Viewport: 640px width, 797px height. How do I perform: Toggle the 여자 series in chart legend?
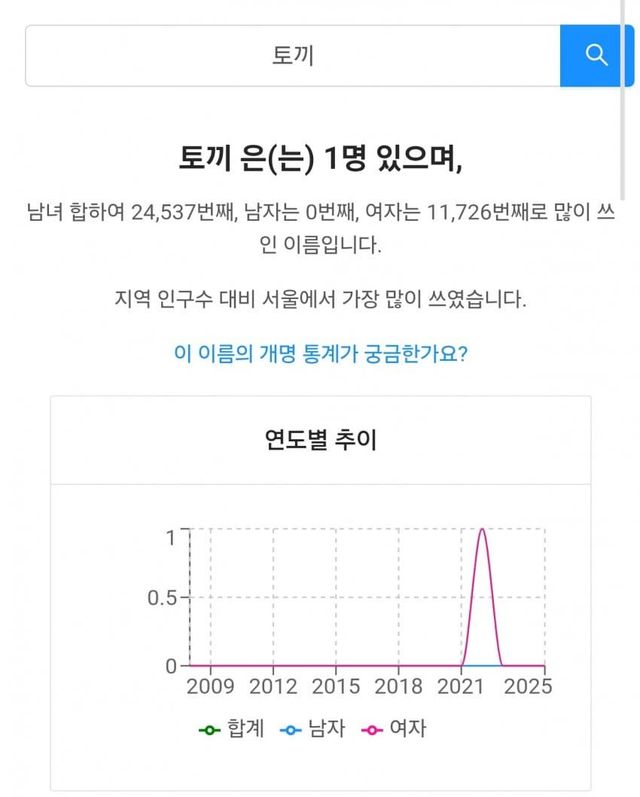tap(394, 729)
